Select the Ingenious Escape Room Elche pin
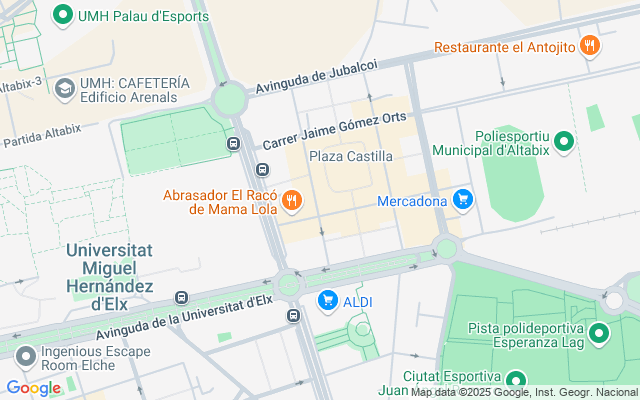Image resolution: width=640 pixels, height=400 pixels. (26, 358)
